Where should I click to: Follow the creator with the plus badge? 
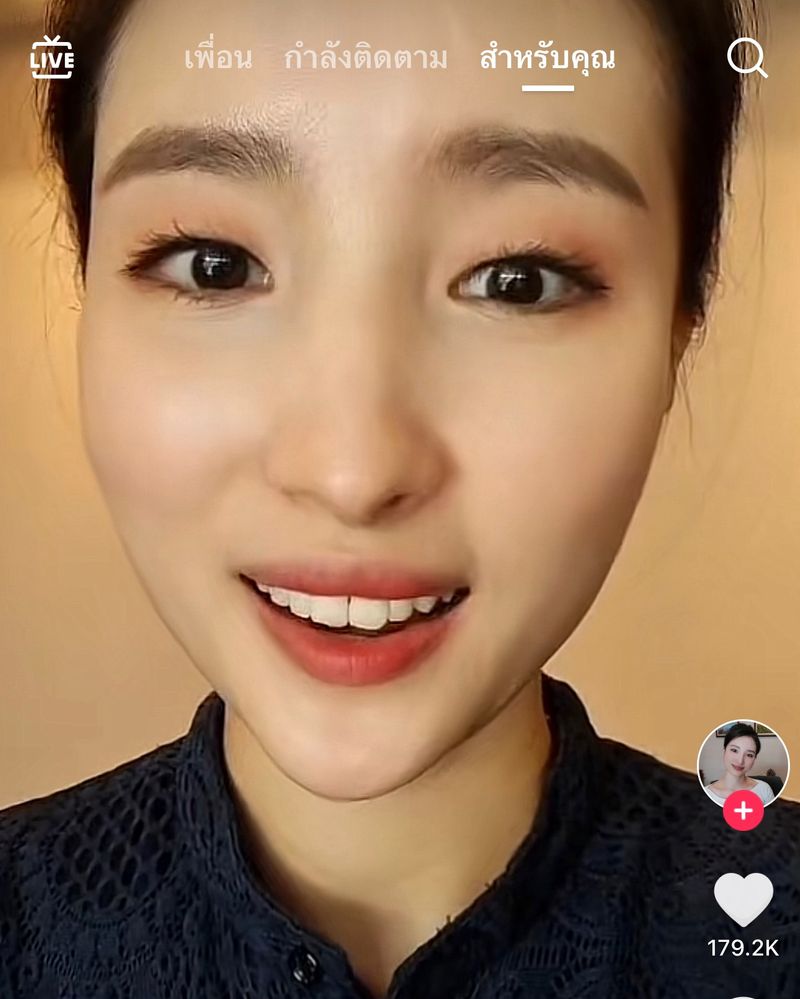pyautogui.click(x=743, y=810)
